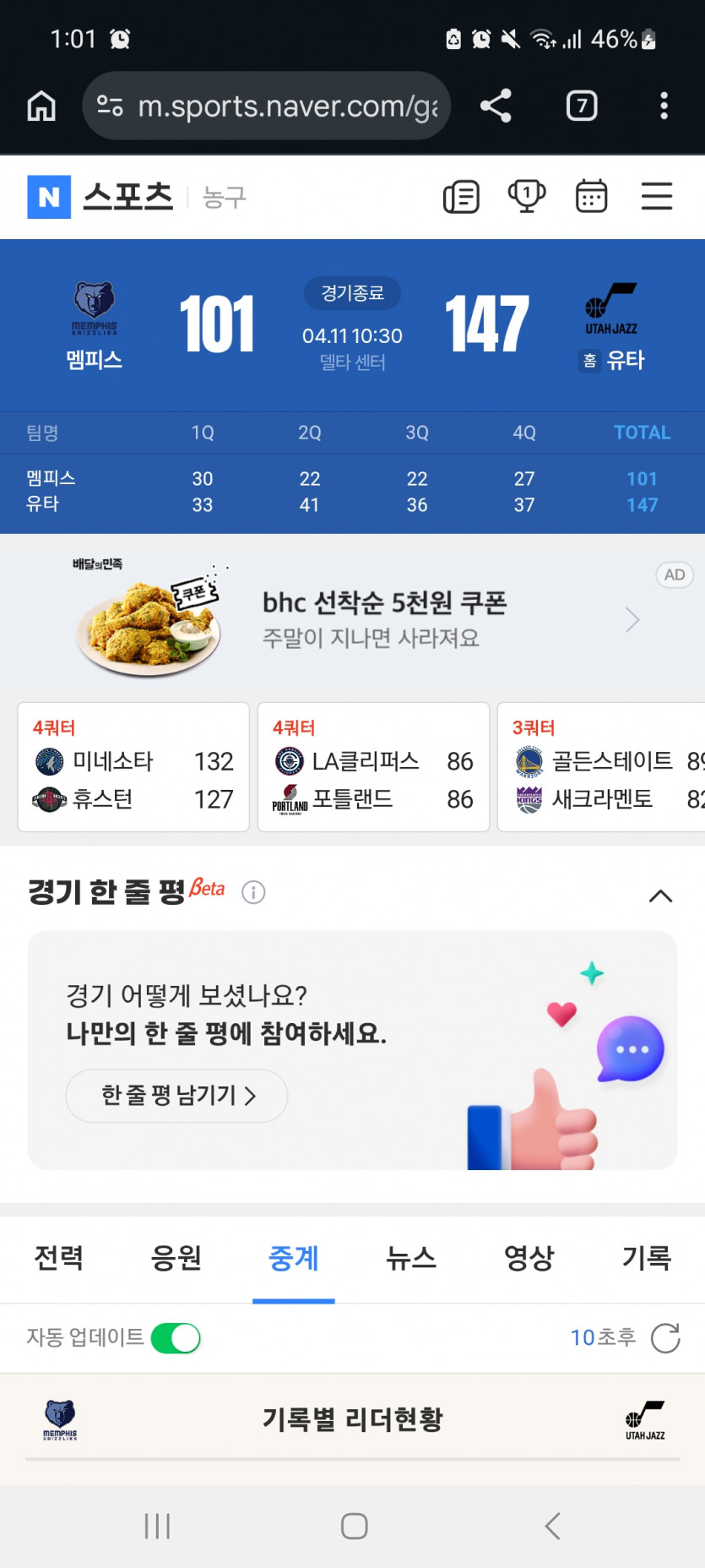
Task: Collapse the 경기 한 줄 평 section
Action: [661, 896]
